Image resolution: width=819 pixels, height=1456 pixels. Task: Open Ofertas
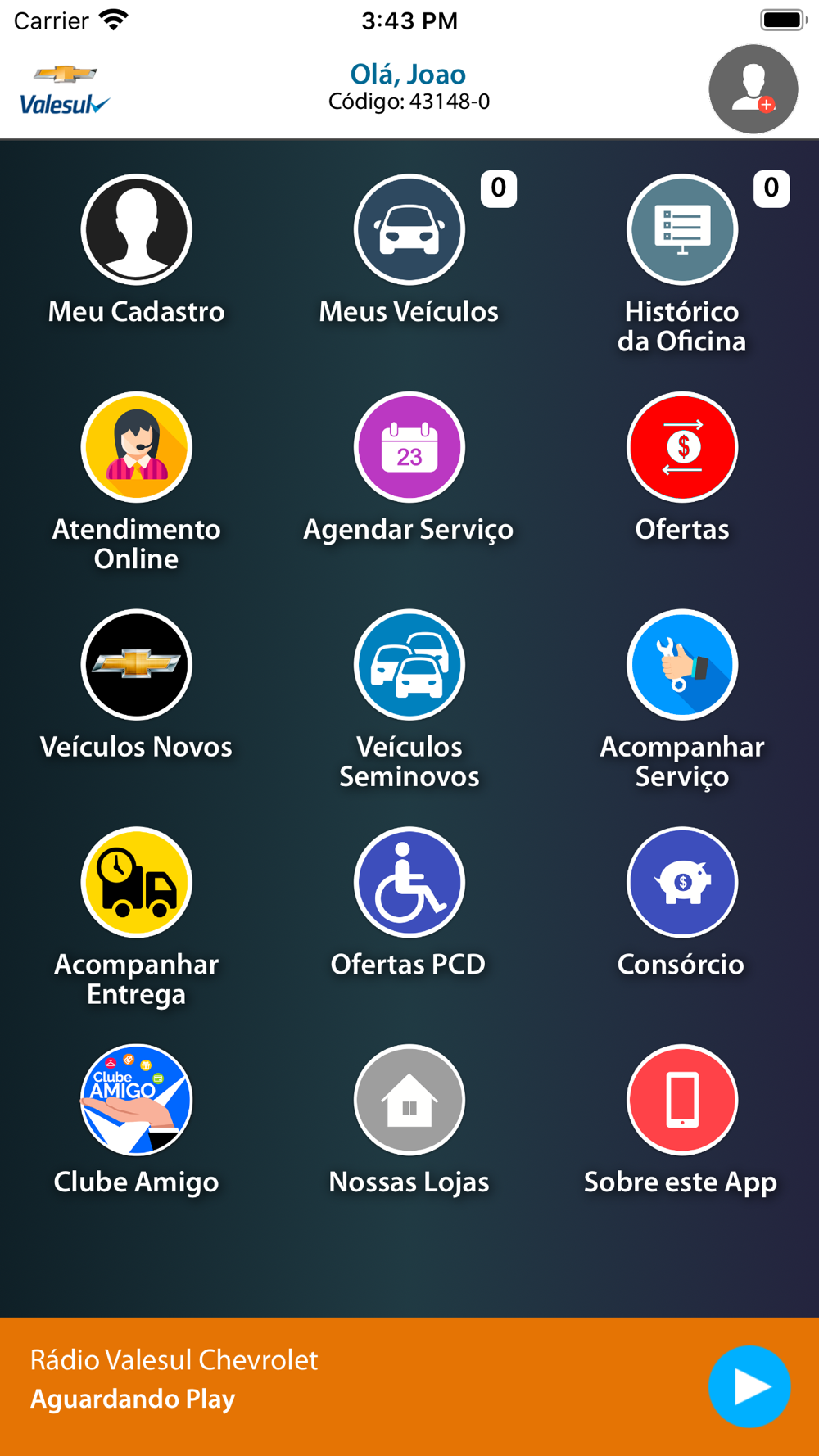tap(682, 448)
